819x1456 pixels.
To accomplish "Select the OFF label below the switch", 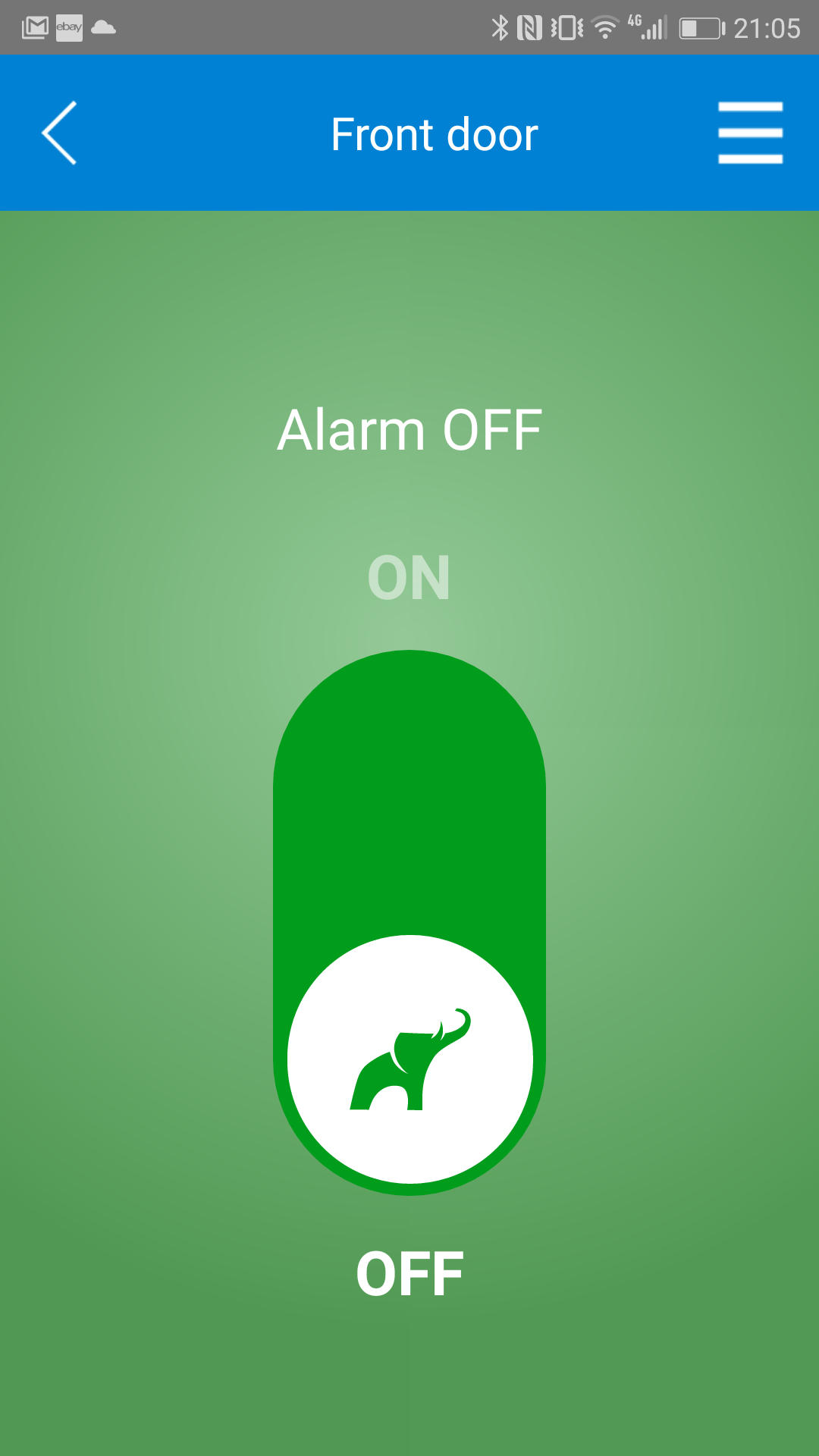I will 409,1274.
